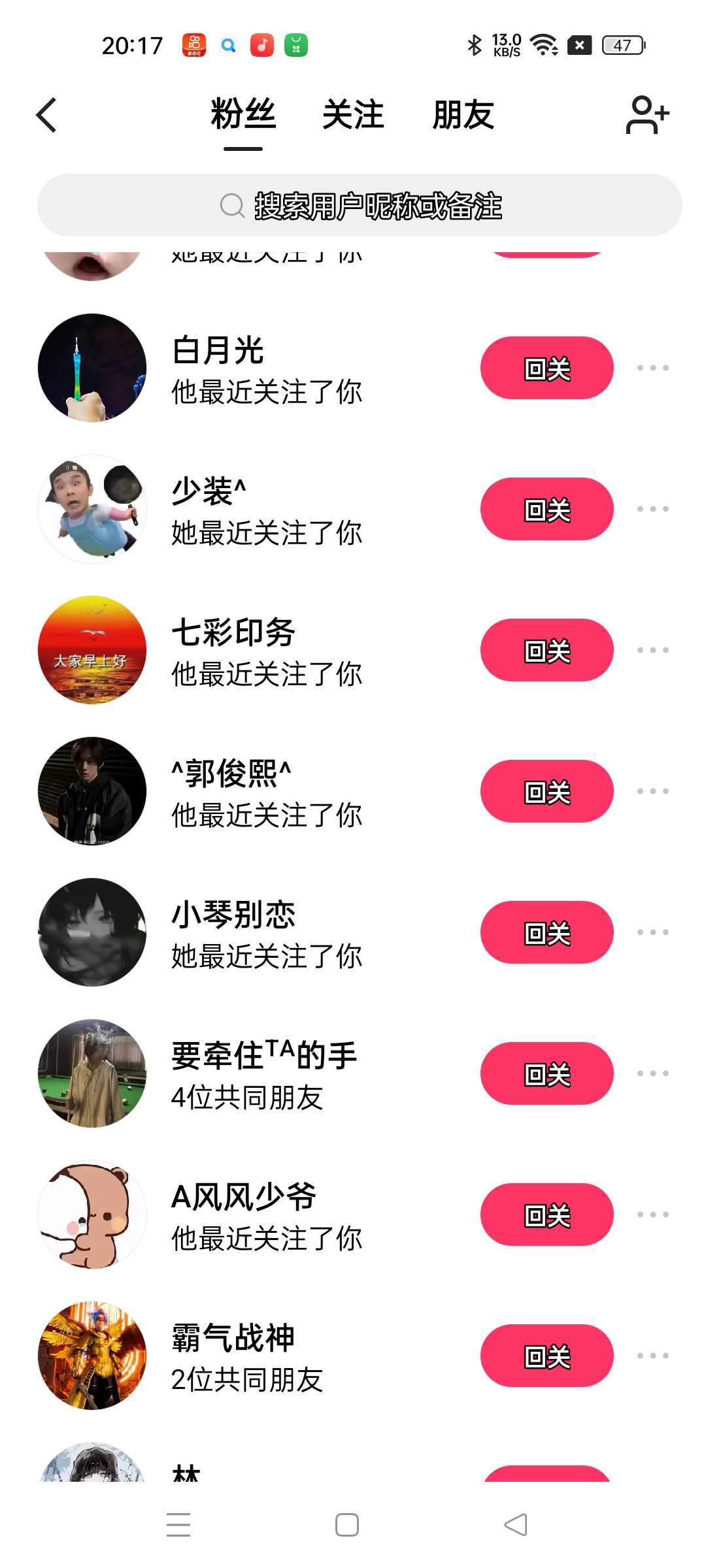Tap the 搜索用户昵称或备注 search box
The width and height of the screenshot is (706, 1568).
[360, 206]
